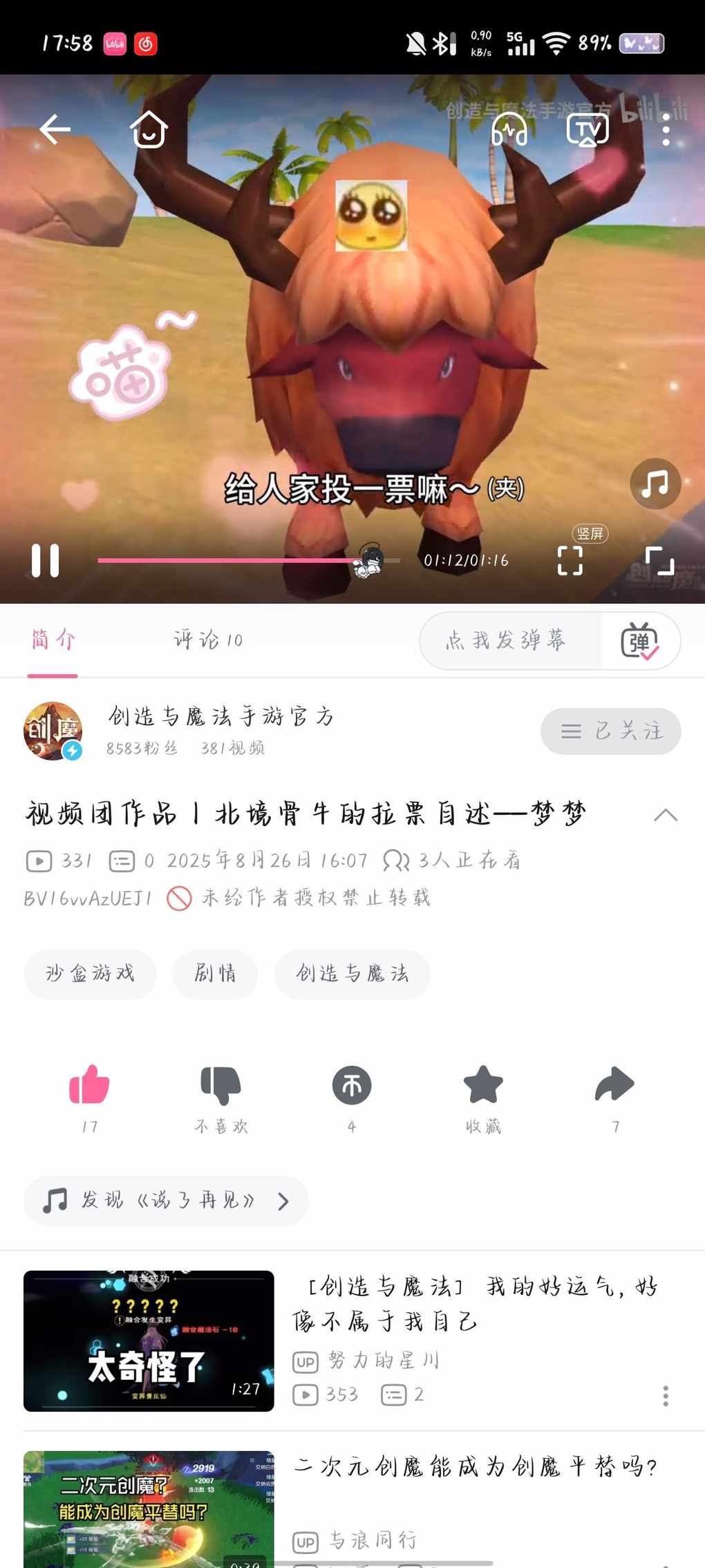Collapse the video description details

tap(665, 815)
